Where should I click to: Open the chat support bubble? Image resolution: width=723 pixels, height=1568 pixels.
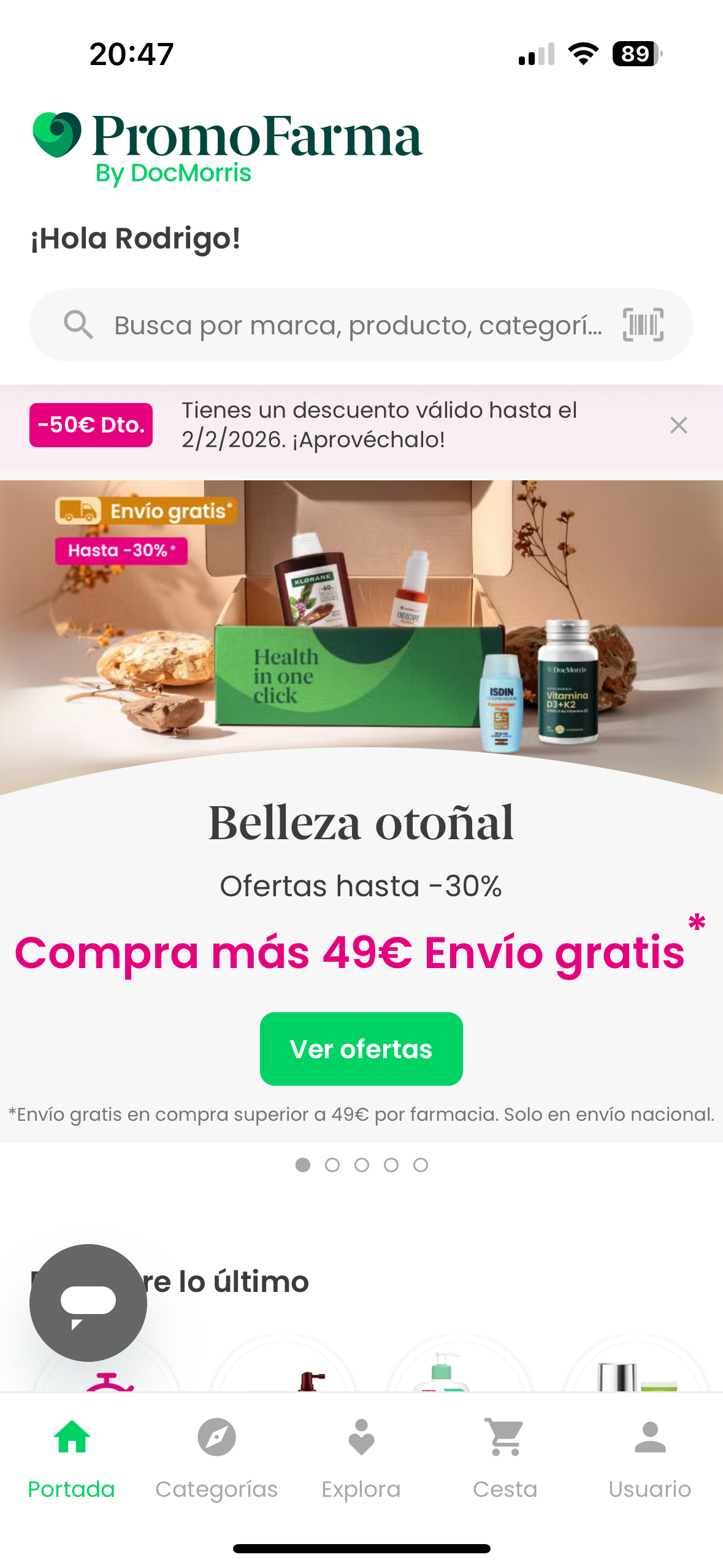tap(88, 1303)
